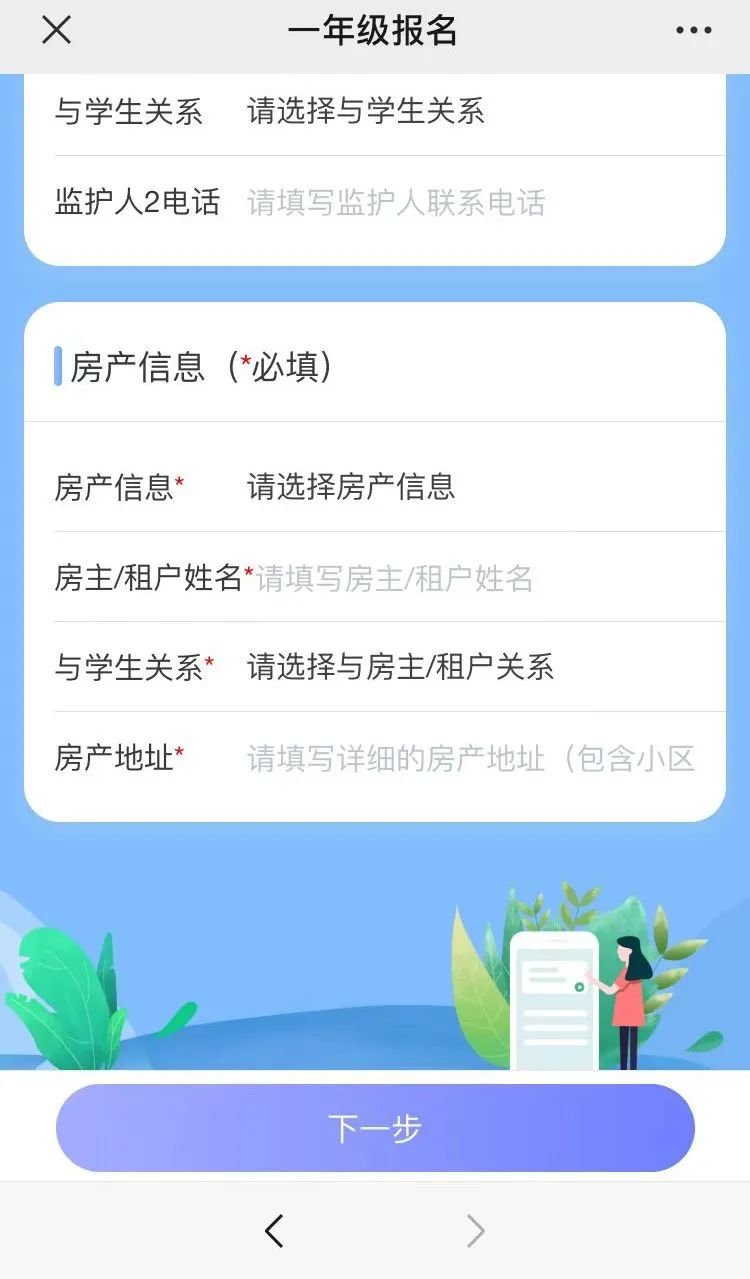The image size is (750, 1279).
Task: Continue with the 下一步 button
Action: click(x=375, y=1128)
